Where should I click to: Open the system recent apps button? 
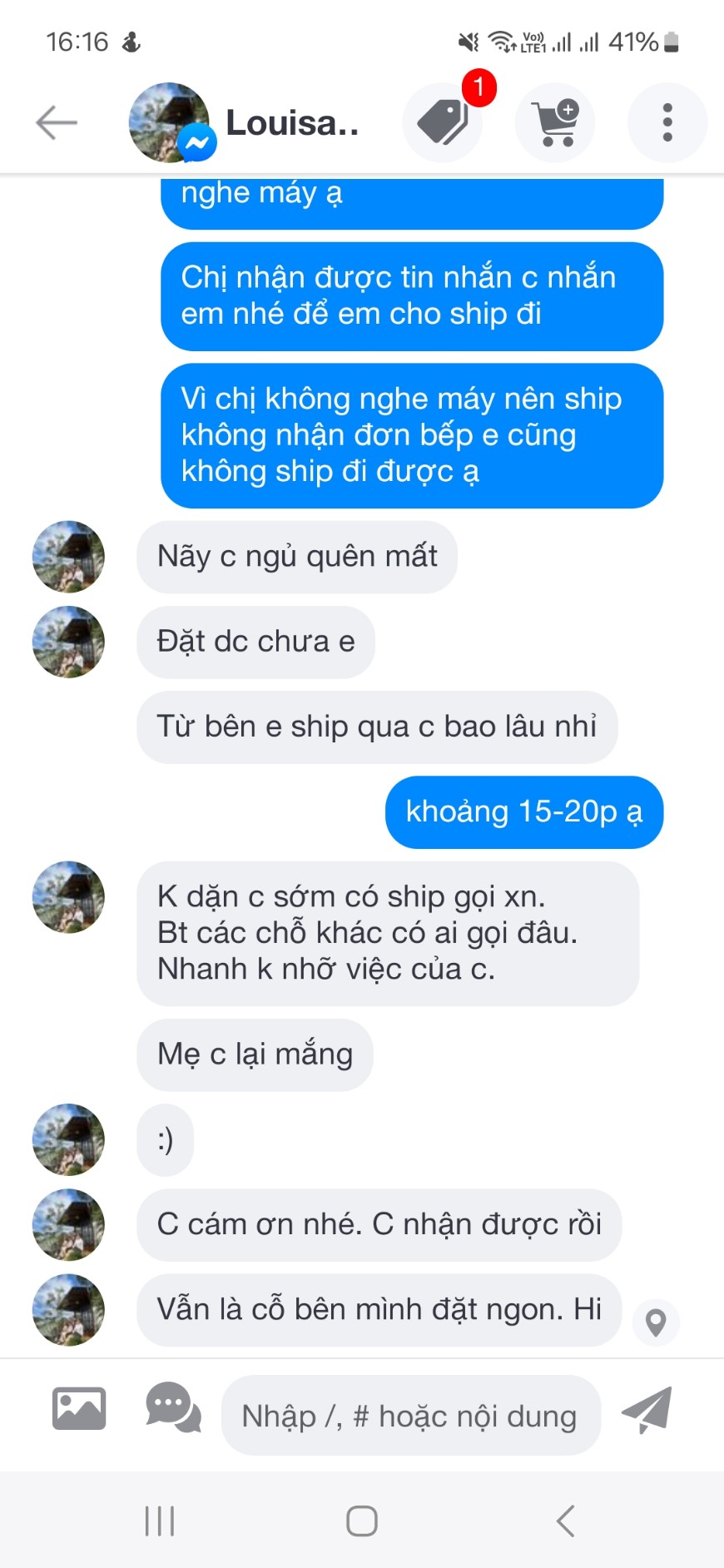pos(160,1521)
